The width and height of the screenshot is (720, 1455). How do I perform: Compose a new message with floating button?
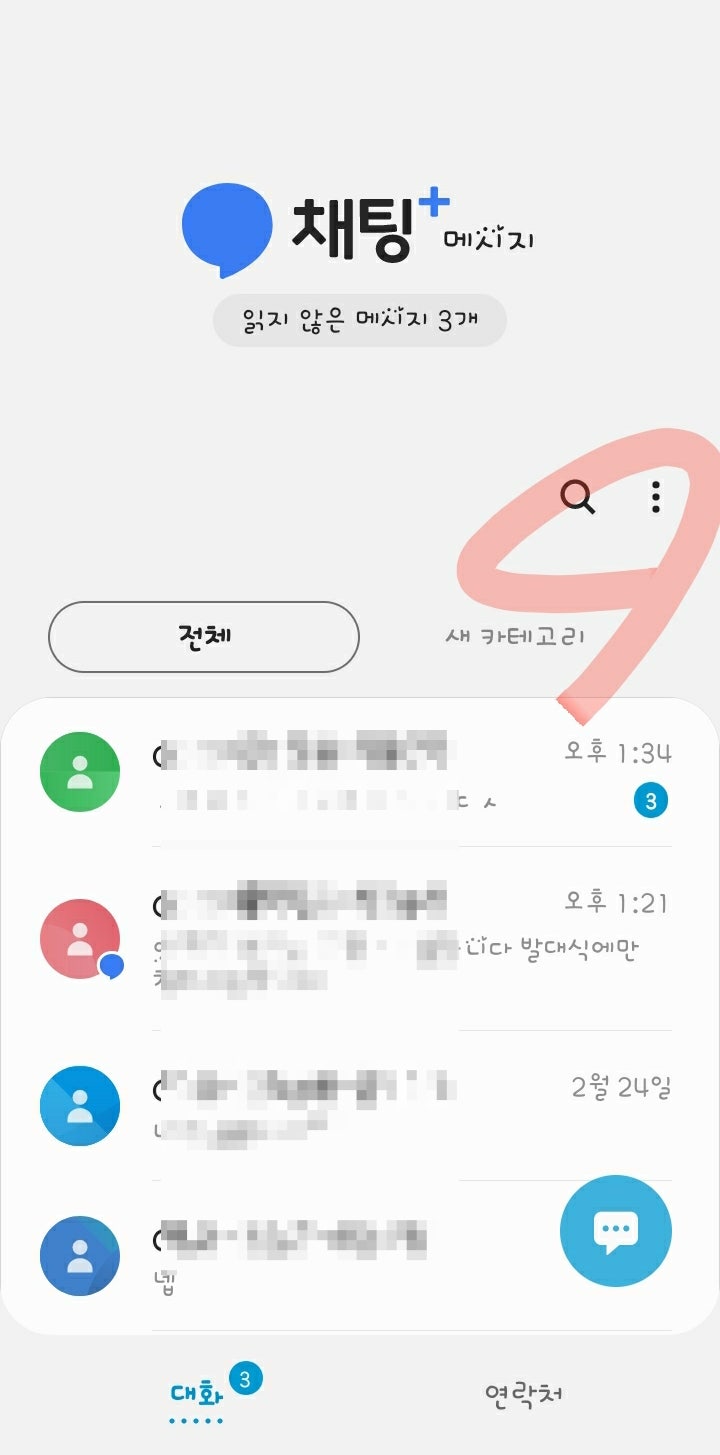[616, 1231]
